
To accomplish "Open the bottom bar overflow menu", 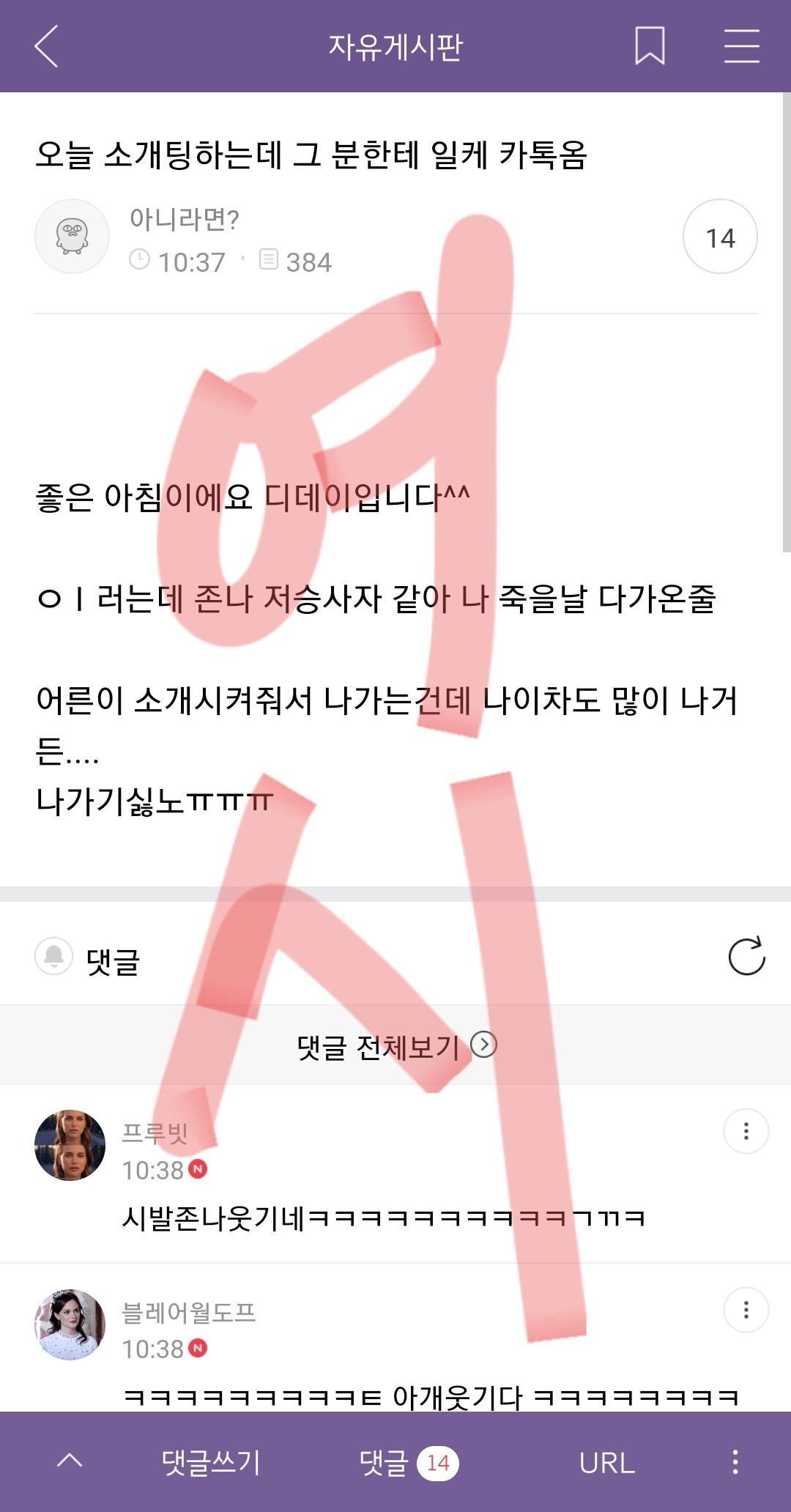I will (735, 1461).
